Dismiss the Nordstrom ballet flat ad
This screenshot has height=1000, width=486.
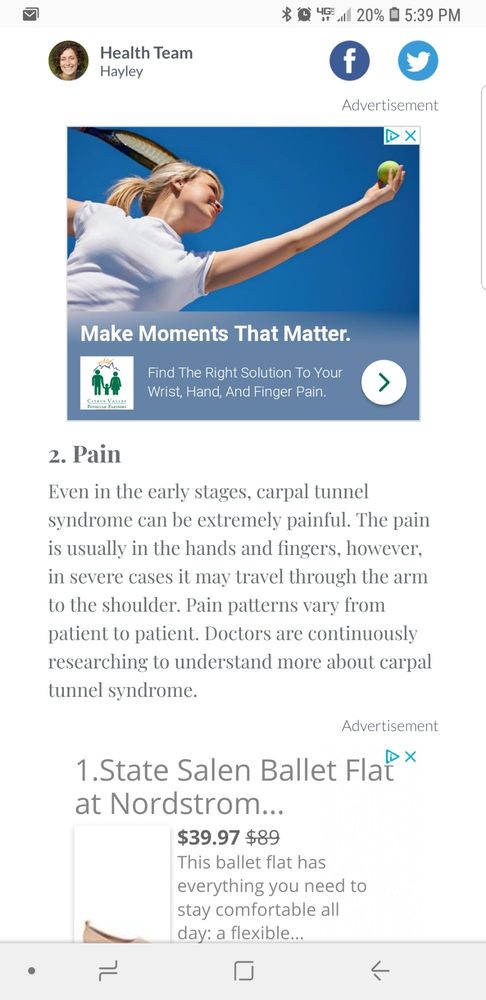pos(411,756)
